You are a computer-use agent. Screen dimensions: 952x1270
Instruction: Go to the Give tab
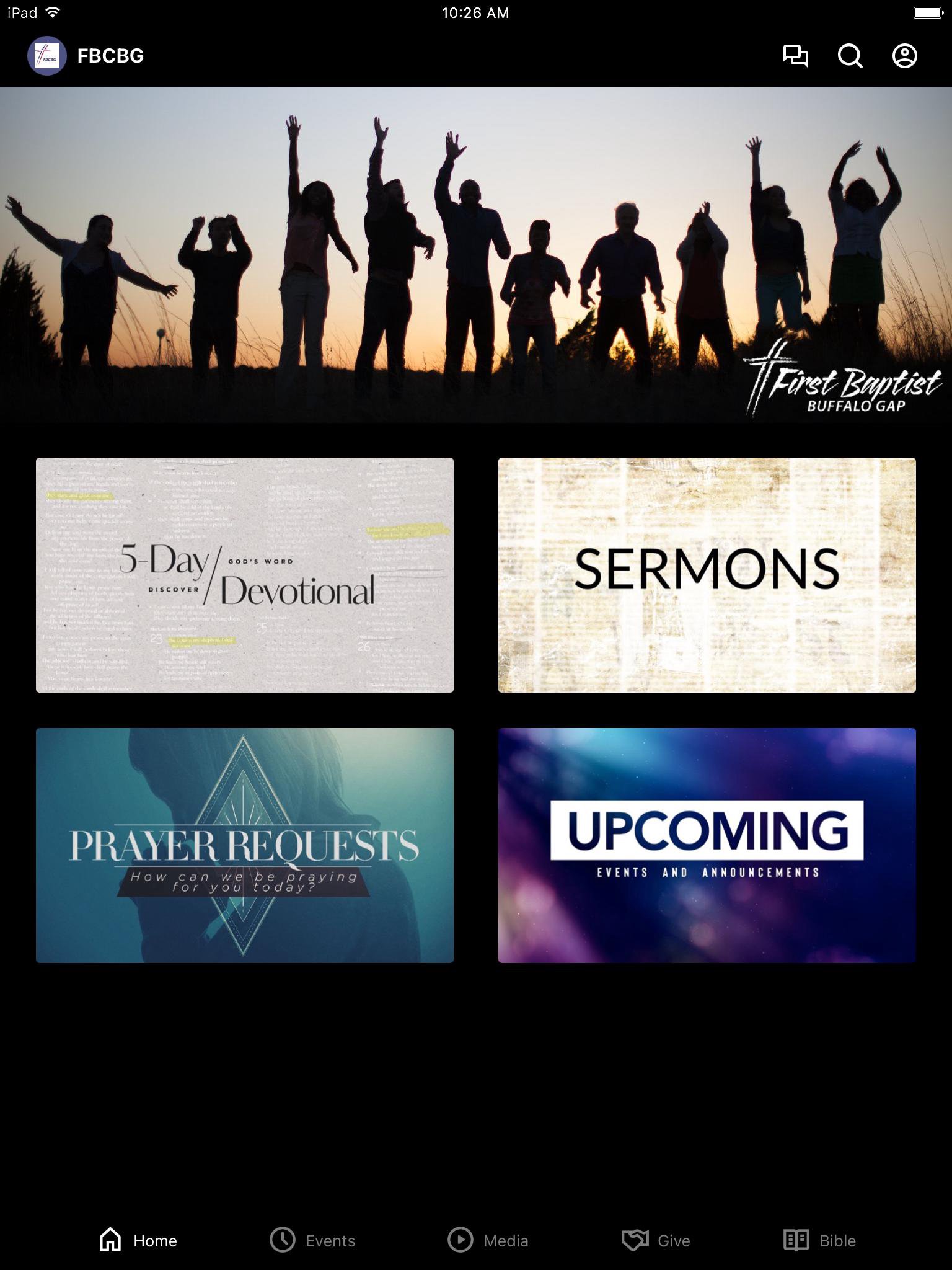[656, 1240]
